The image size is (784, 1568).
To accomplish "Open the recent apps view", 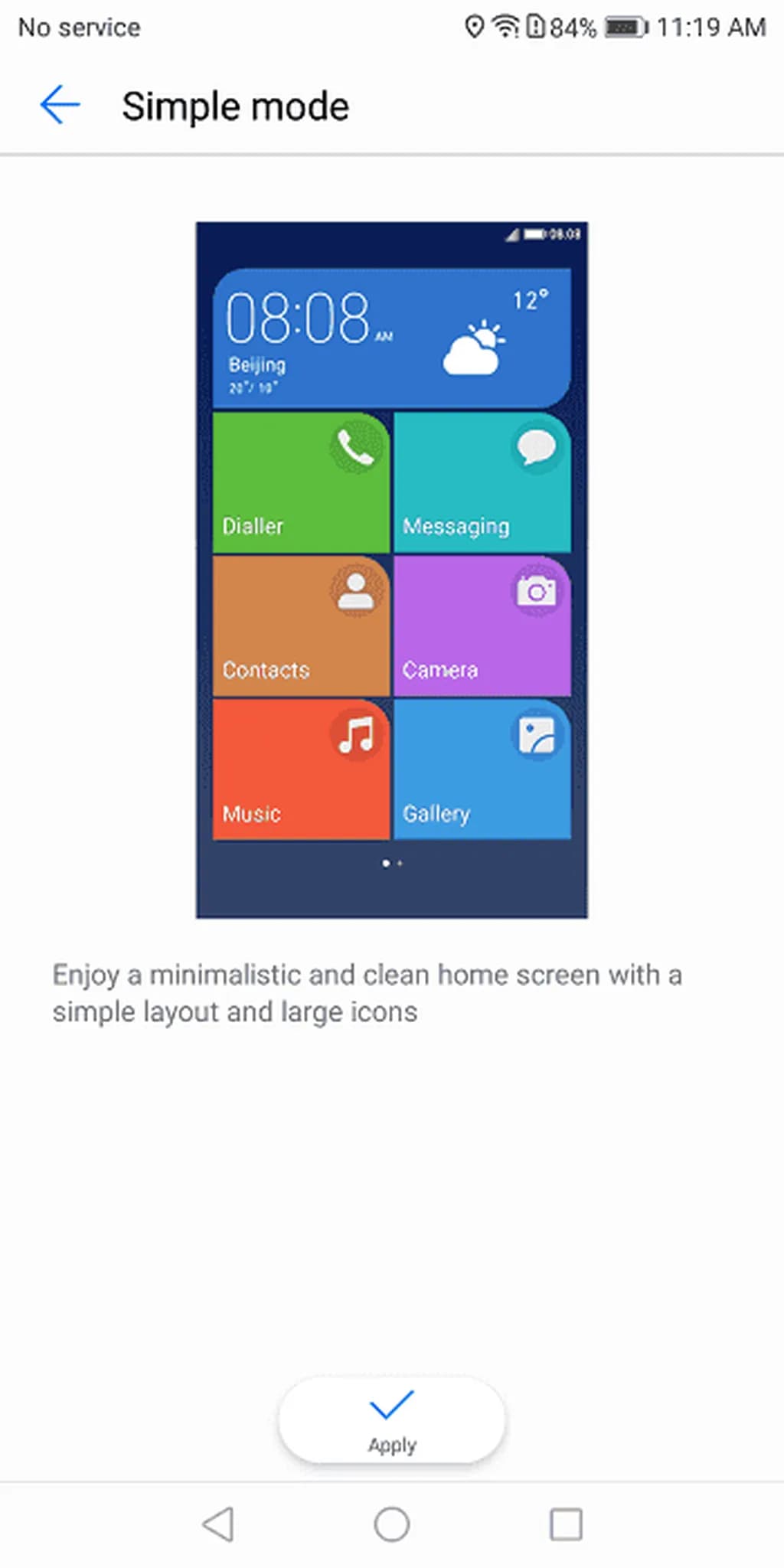I will [566, 1524].
